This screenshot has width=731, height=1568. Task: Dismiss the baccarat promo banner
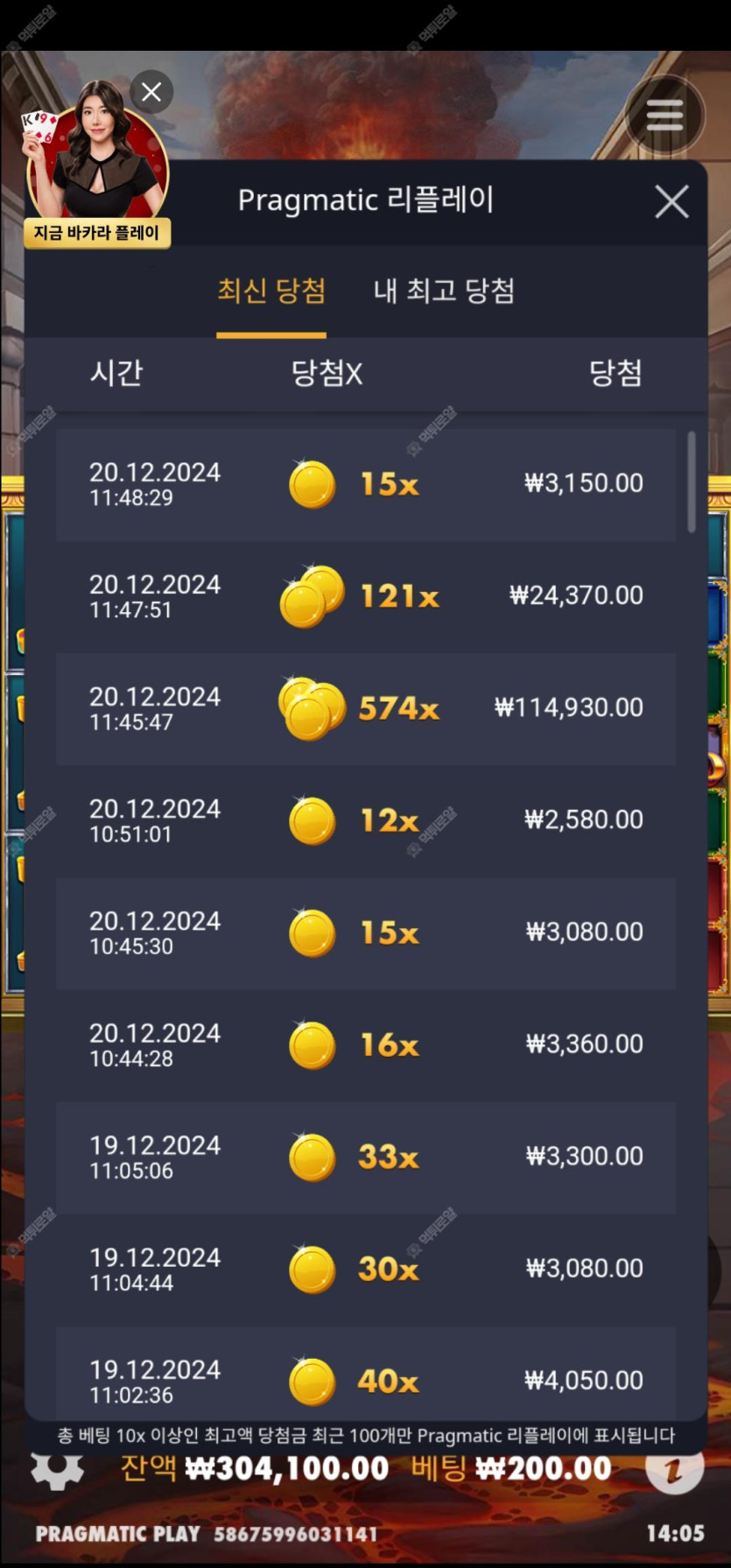pos(151,92)
